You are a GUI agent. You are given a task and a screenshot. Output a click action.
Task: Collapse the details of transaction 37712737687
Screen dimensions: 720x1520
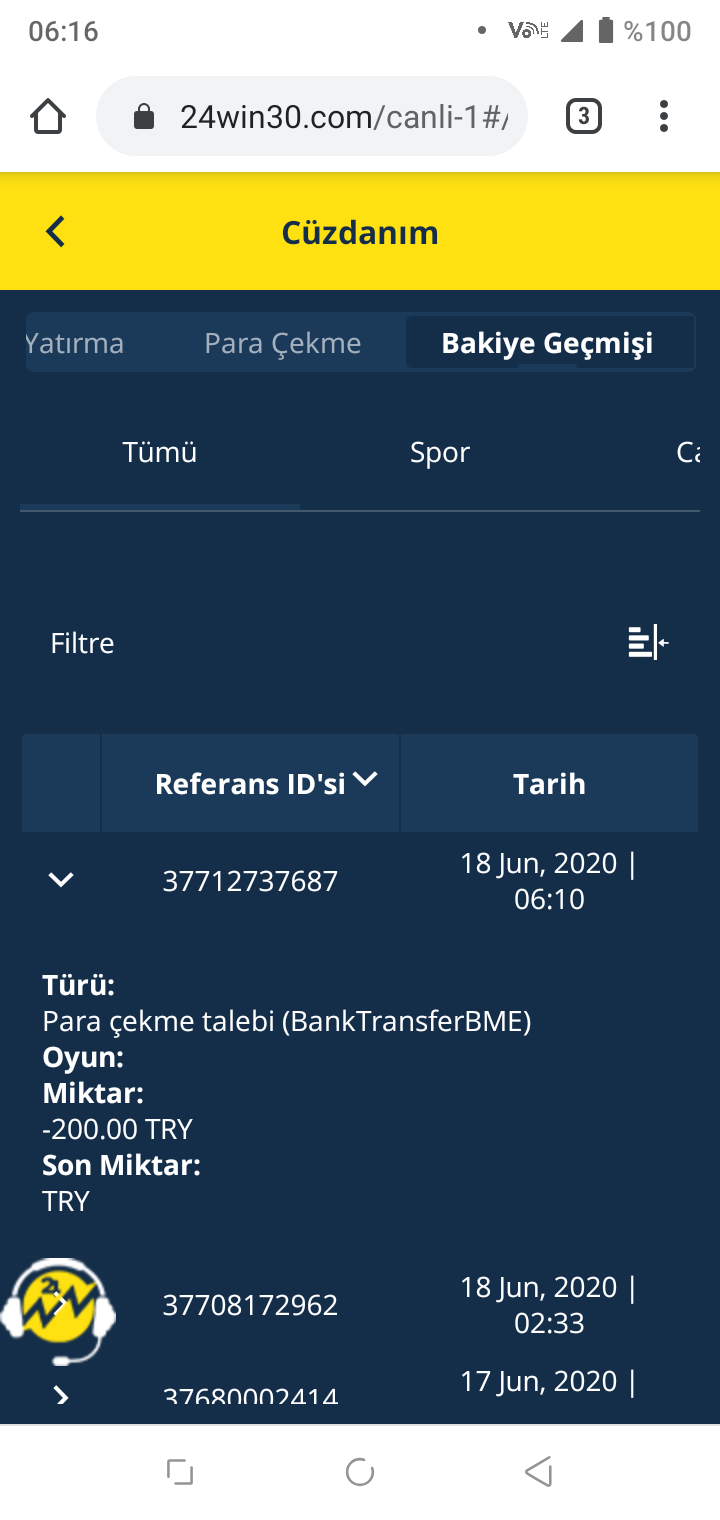click(61, 880)
